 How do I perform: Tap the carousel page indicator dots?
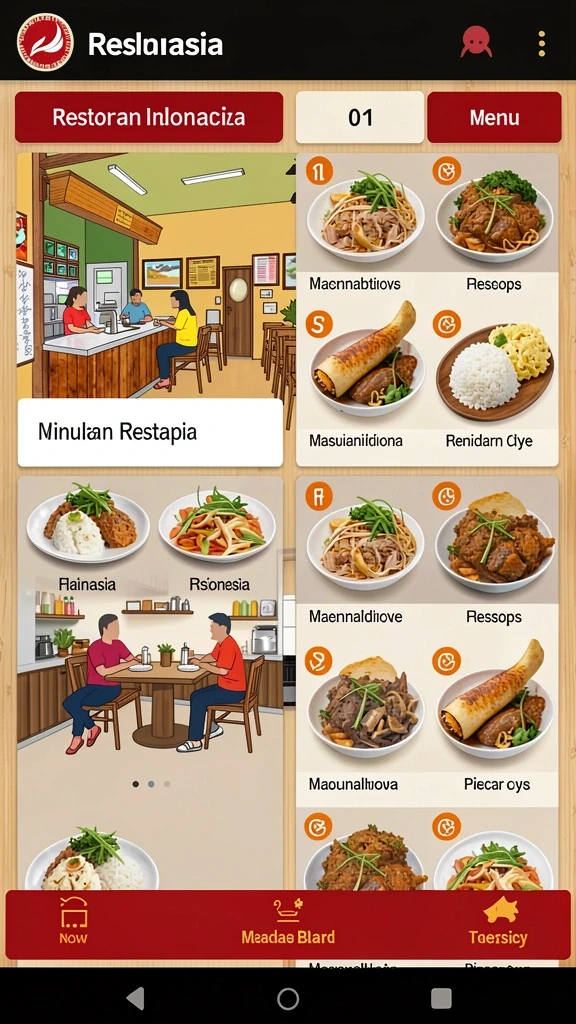(151, 784)
